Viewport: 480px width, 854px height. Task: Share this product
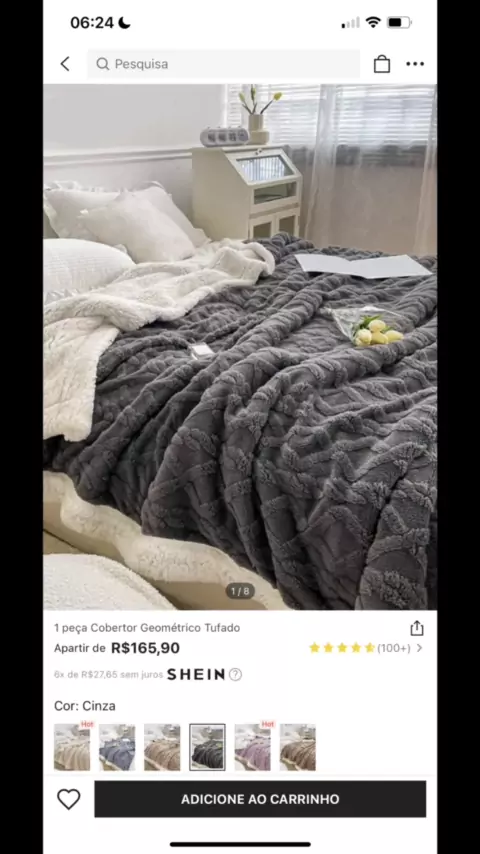pyautogui.click(x=417, y=628)
